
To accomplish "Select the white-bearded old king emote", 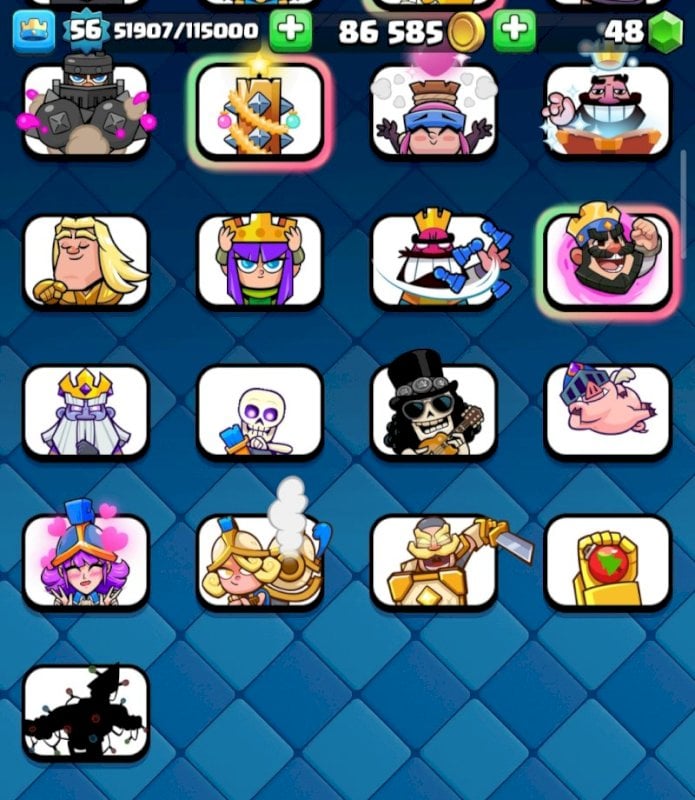I will 86,411.
